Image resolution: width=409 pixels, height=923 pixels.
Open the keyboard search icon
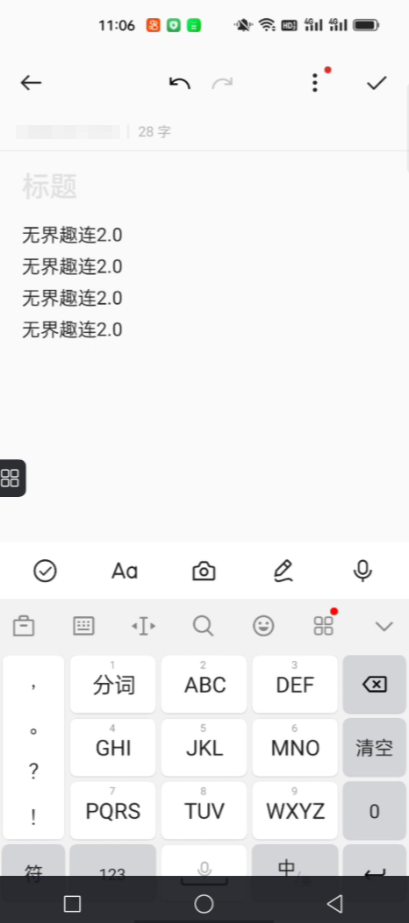203,626
